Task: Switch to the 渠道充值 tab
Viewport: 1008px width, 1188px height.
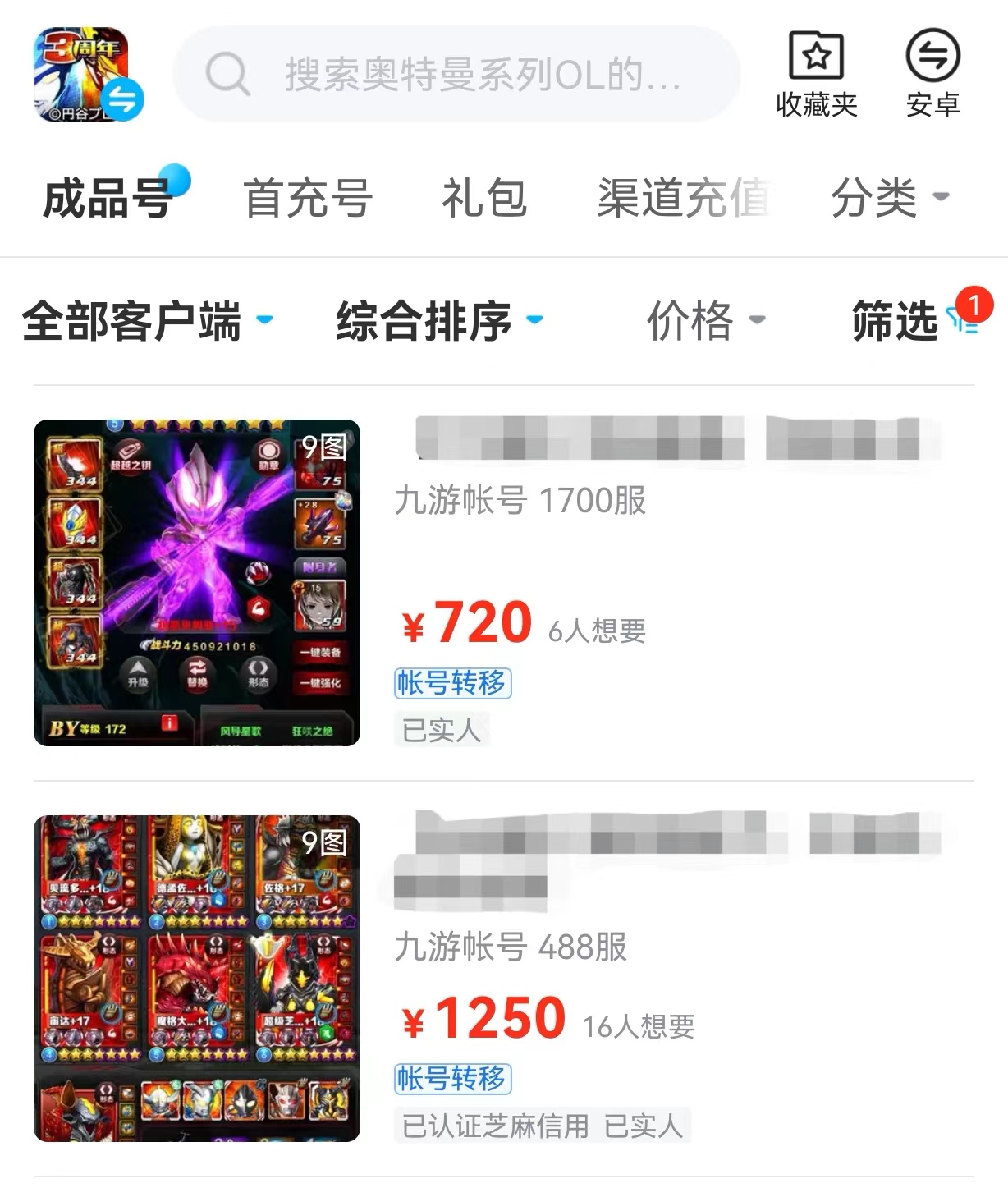Action: (683, 199)
